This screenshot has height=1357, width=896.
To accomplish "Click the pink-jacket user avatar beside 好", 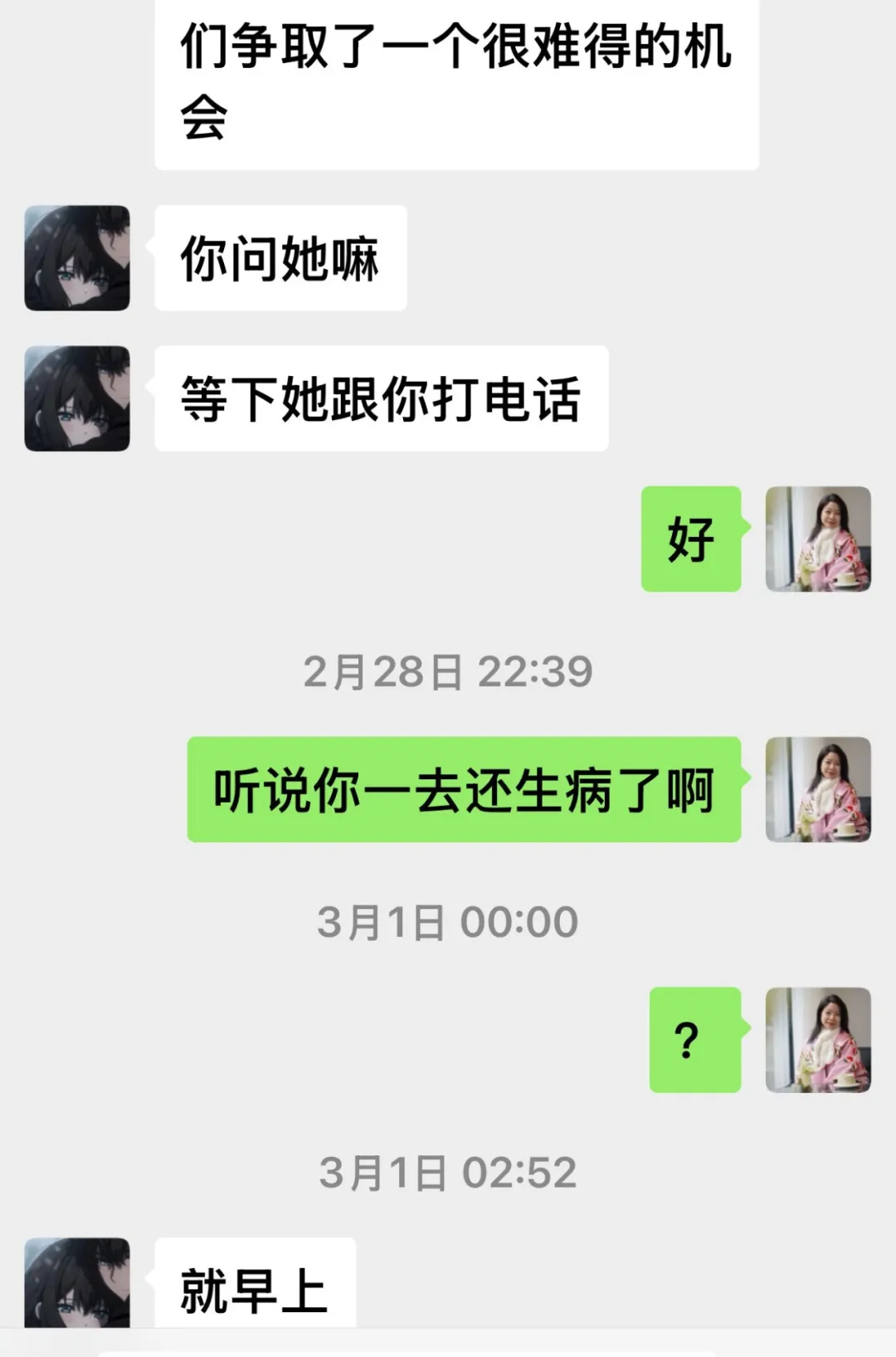I will click(817, 539).
